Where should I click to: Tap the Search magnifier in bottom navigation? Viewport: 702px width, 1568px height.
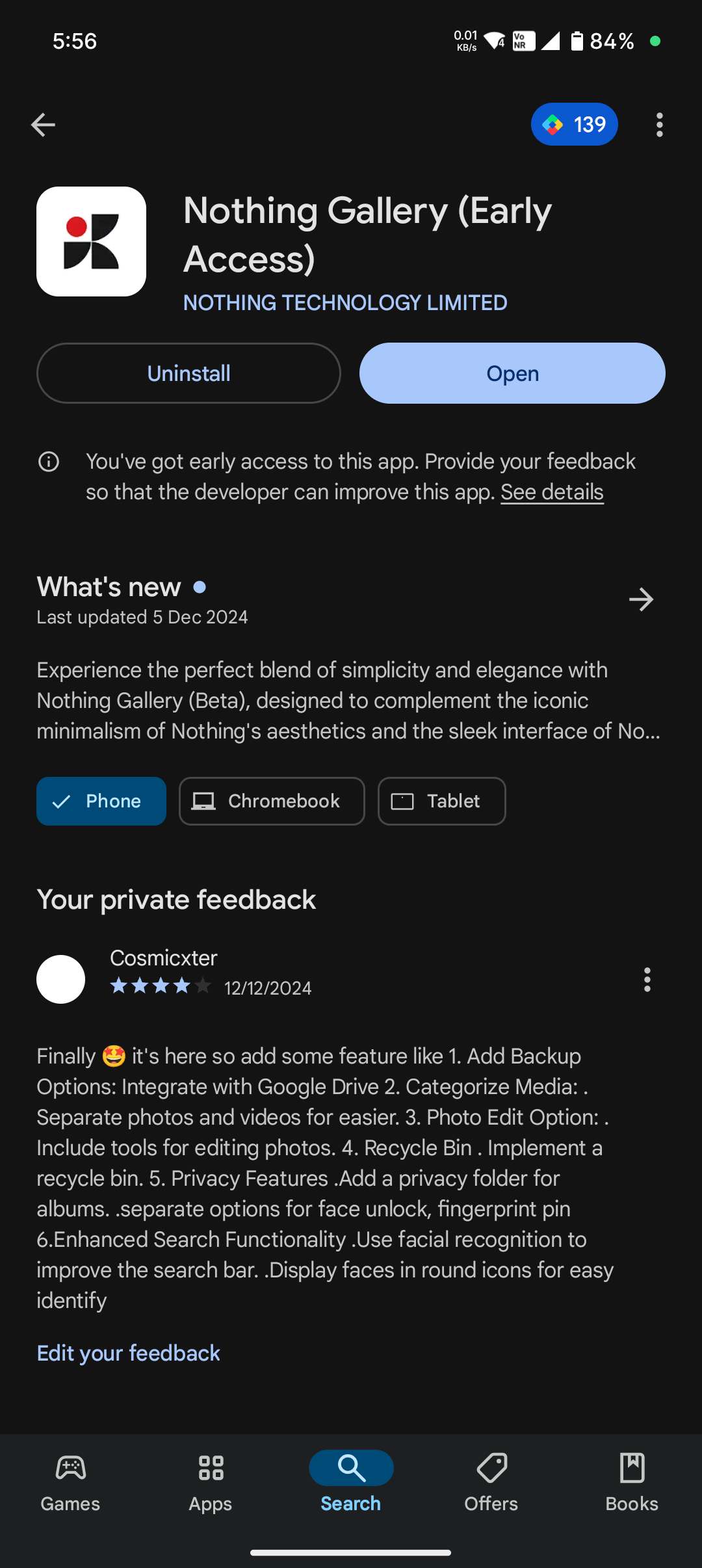pyautogui.click(x=350, y=1467)
